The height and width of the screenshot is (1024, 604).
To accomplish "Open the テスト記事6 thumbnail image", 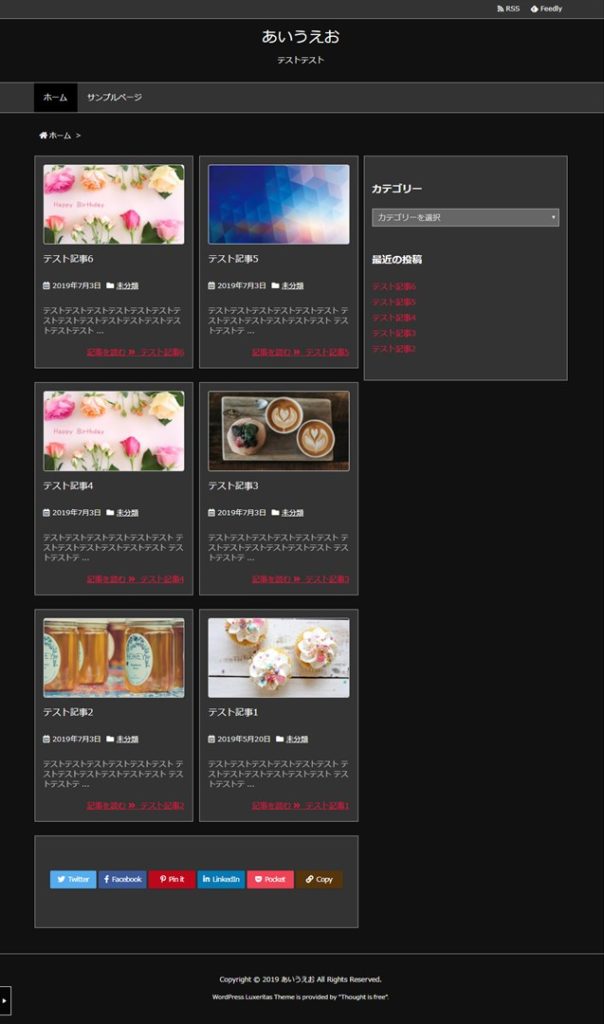I will point(113,204).
